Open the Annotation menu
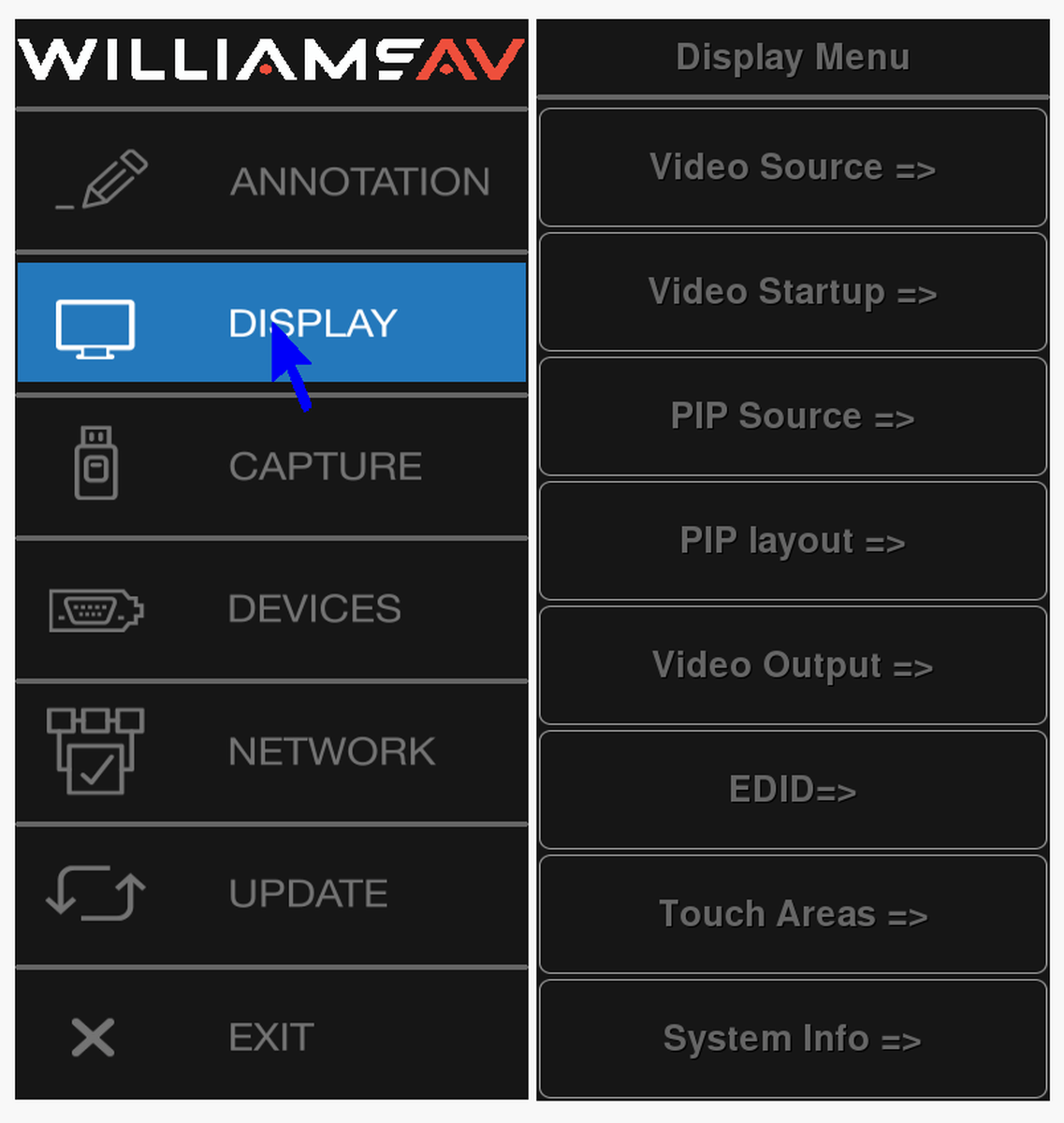The width and height of the screenshot is (1064, 1123). pyautogui.click(x=271, y=181)
